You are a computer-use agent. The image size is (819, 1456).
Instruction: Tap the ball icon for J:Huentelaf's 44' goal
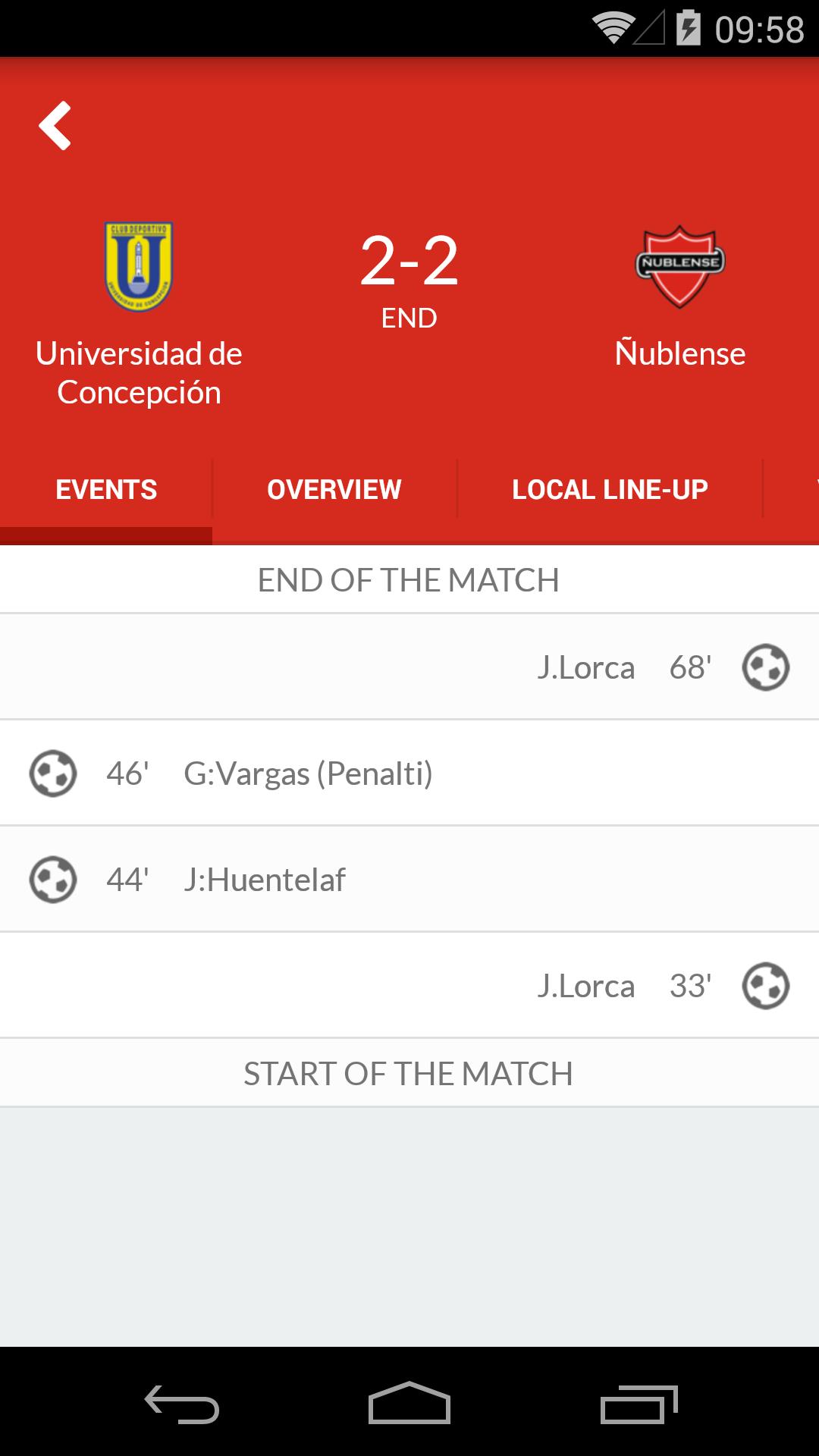coord(52,879)
